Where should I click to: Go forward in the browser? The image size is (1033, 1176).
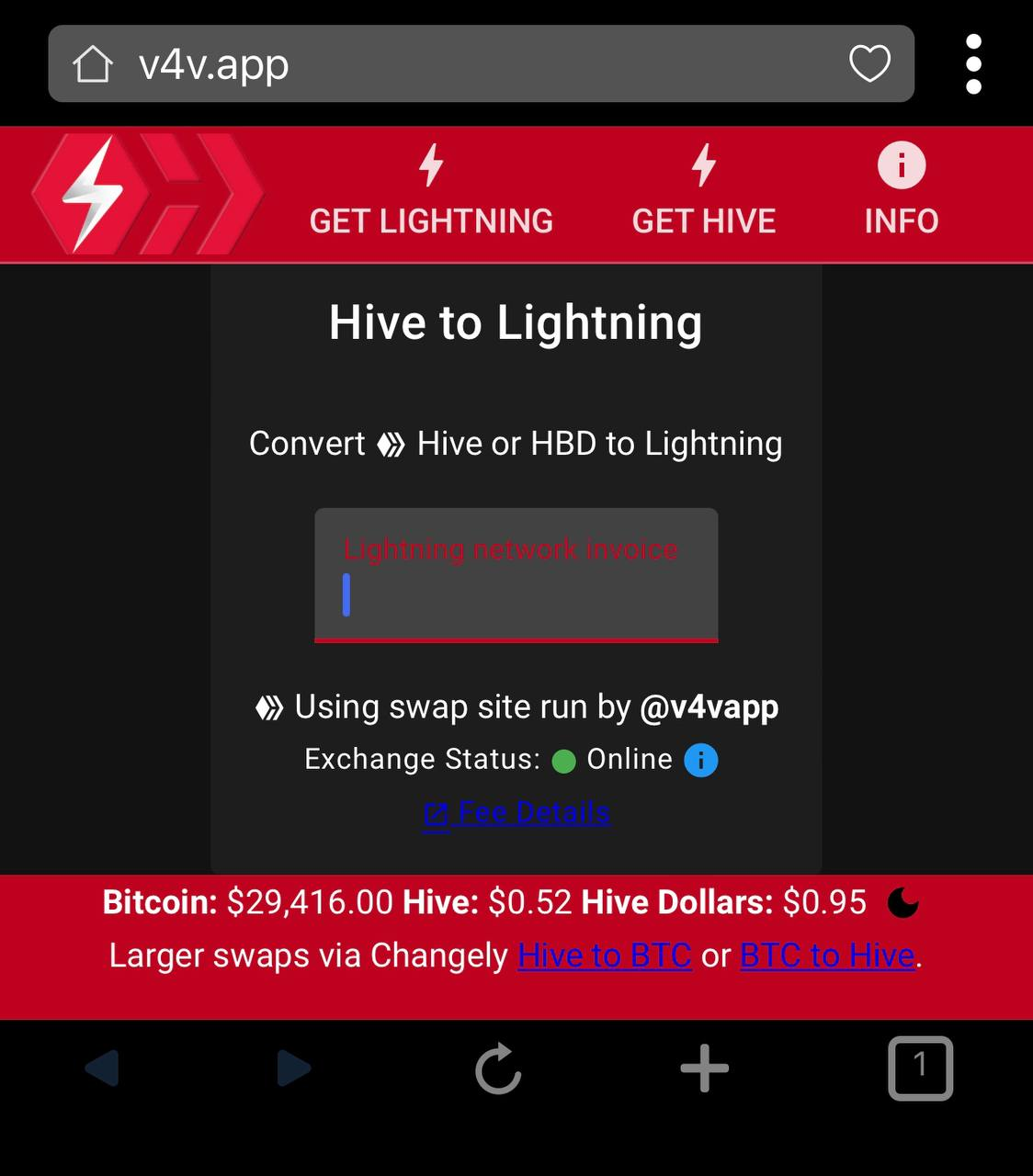click(293, 1069)
